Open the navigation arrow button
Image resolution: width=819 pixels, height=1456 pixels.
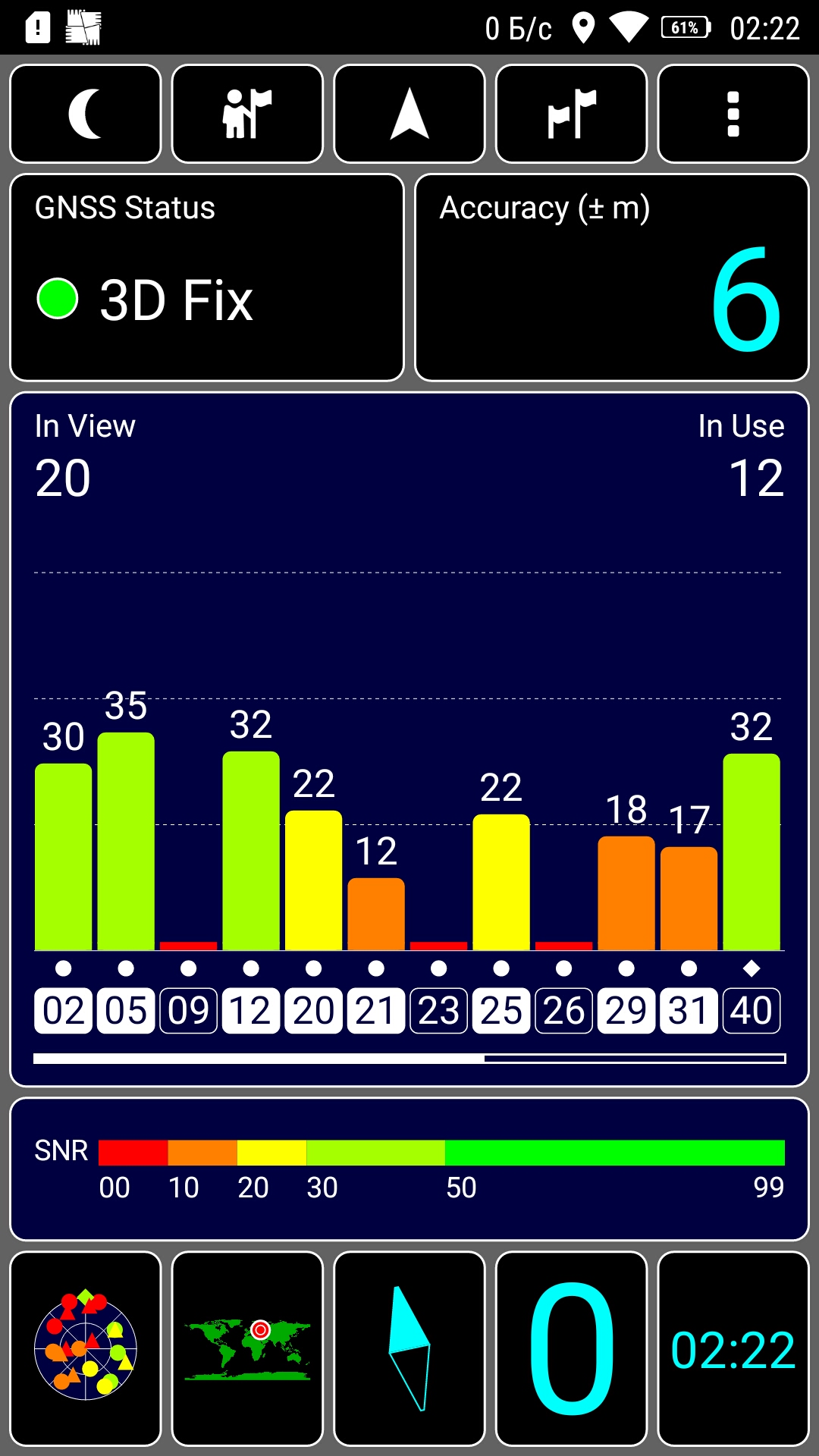point(409,114)
